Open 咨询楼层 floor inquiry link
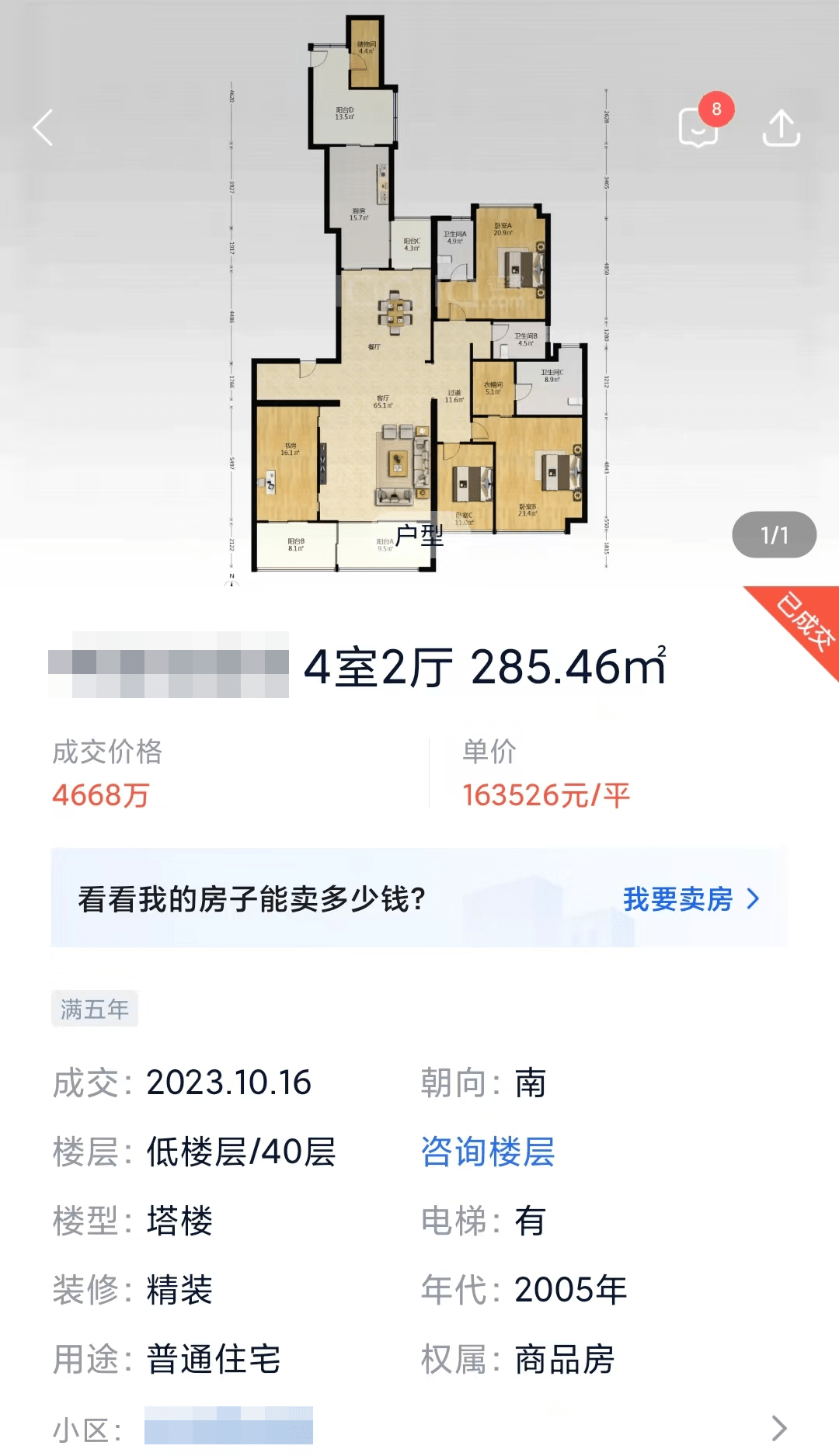 point(488,1152)
